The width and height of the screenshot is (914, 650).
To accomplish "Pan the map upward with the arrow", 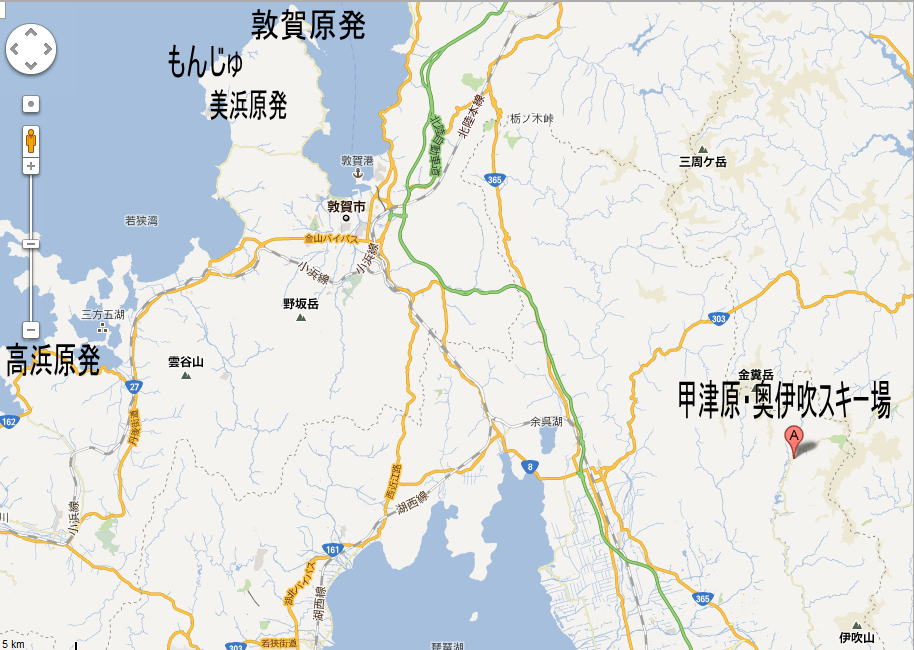I will [31, 33].
